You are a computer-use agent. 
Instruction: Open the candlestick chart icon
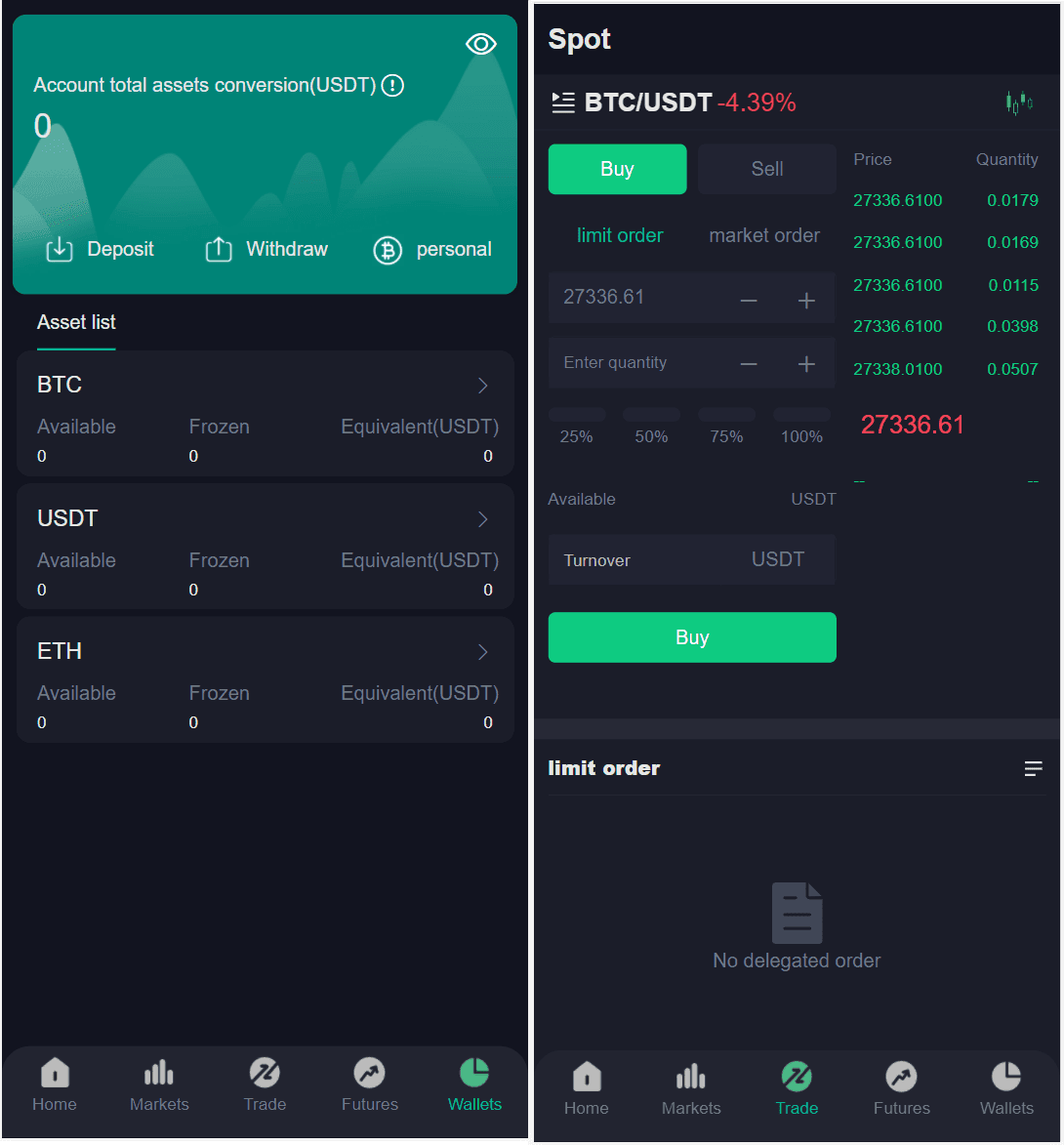pos(1018,102)
